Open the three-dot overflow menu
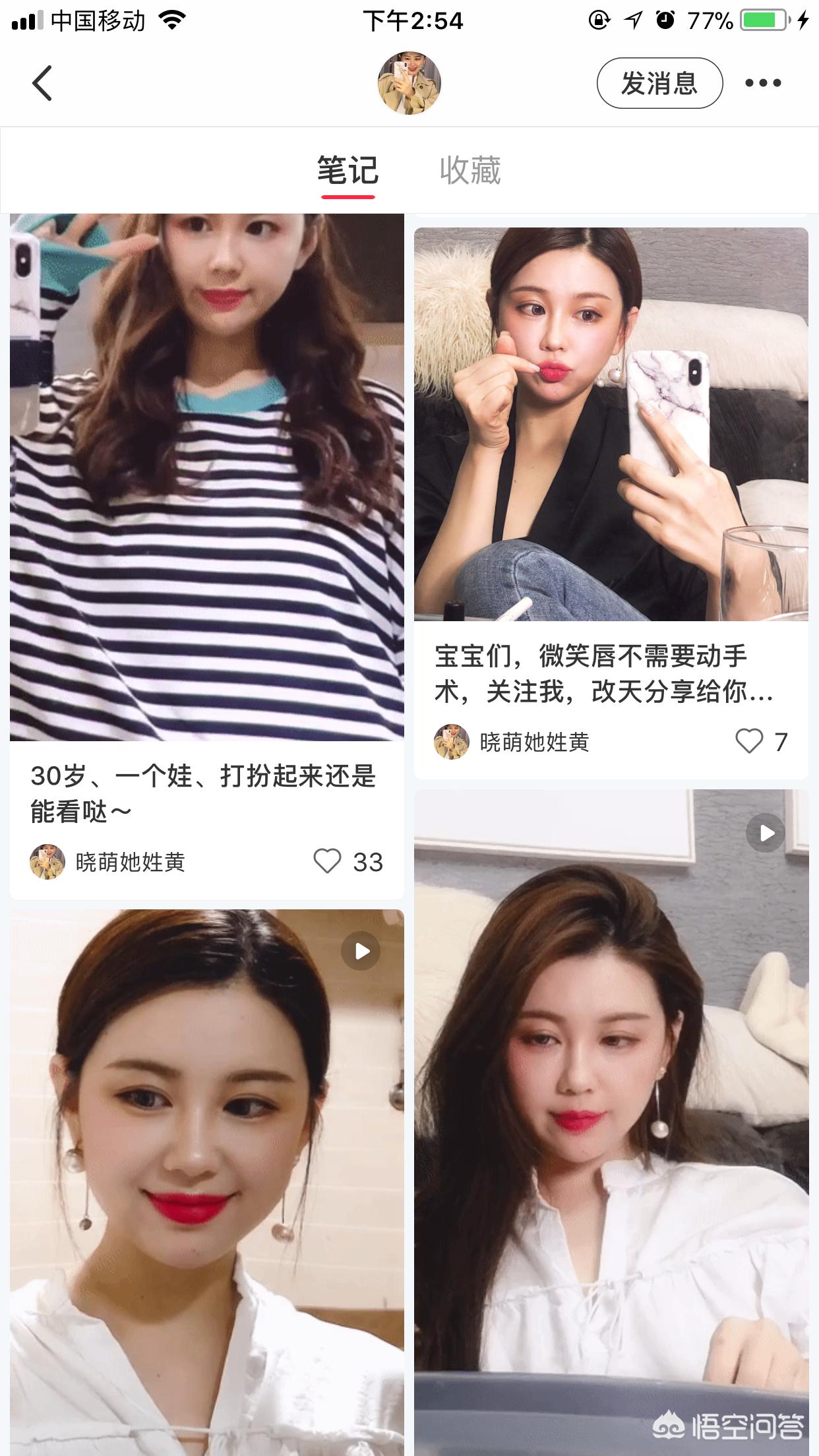 click(763, 83)
